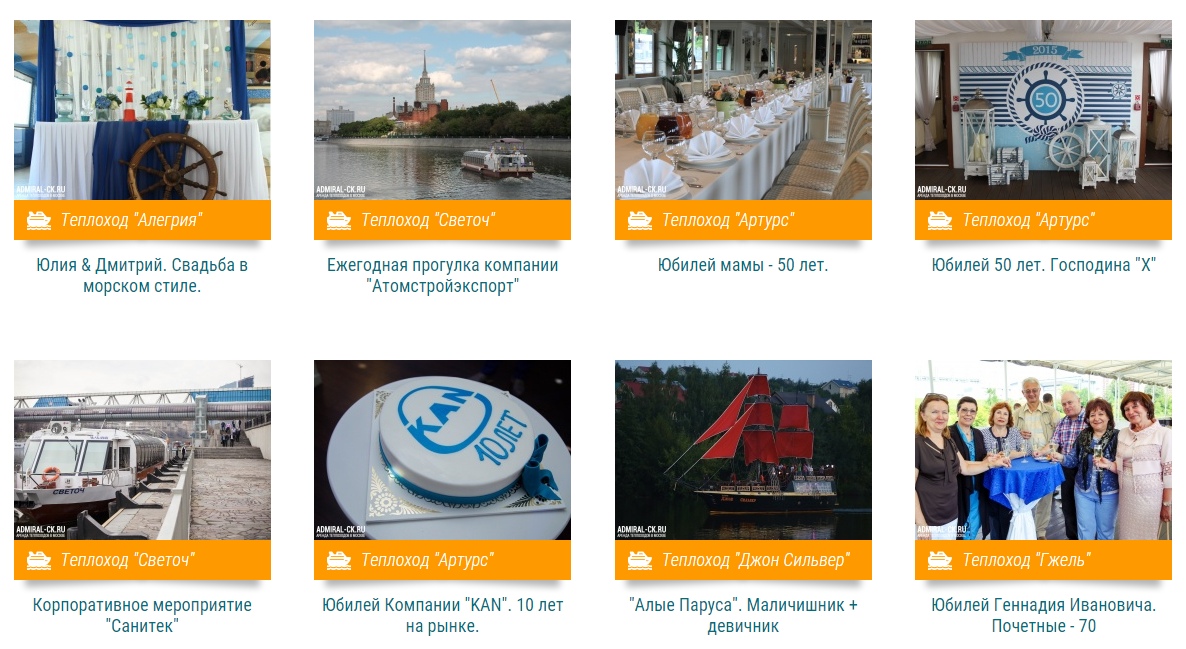Viewport: 1186px width, 649px height.
Task: Open the KAN 10 лет cake photo
Action: pyautogui.click(x=442, y=450)
